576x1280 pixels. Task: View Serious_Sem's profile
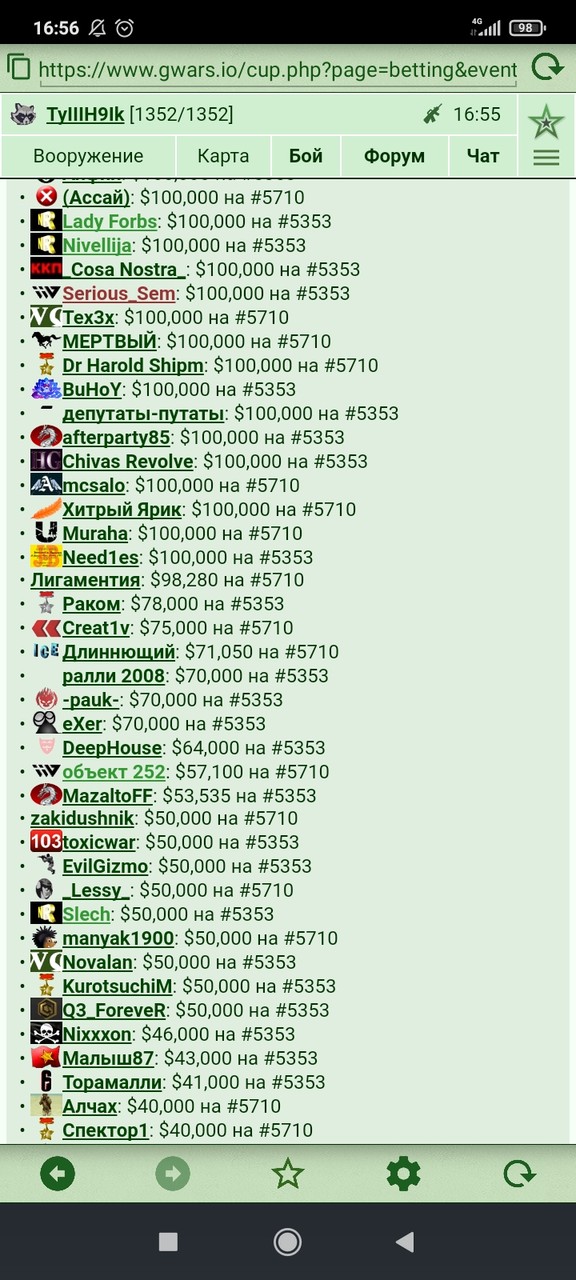click(119, 293)
